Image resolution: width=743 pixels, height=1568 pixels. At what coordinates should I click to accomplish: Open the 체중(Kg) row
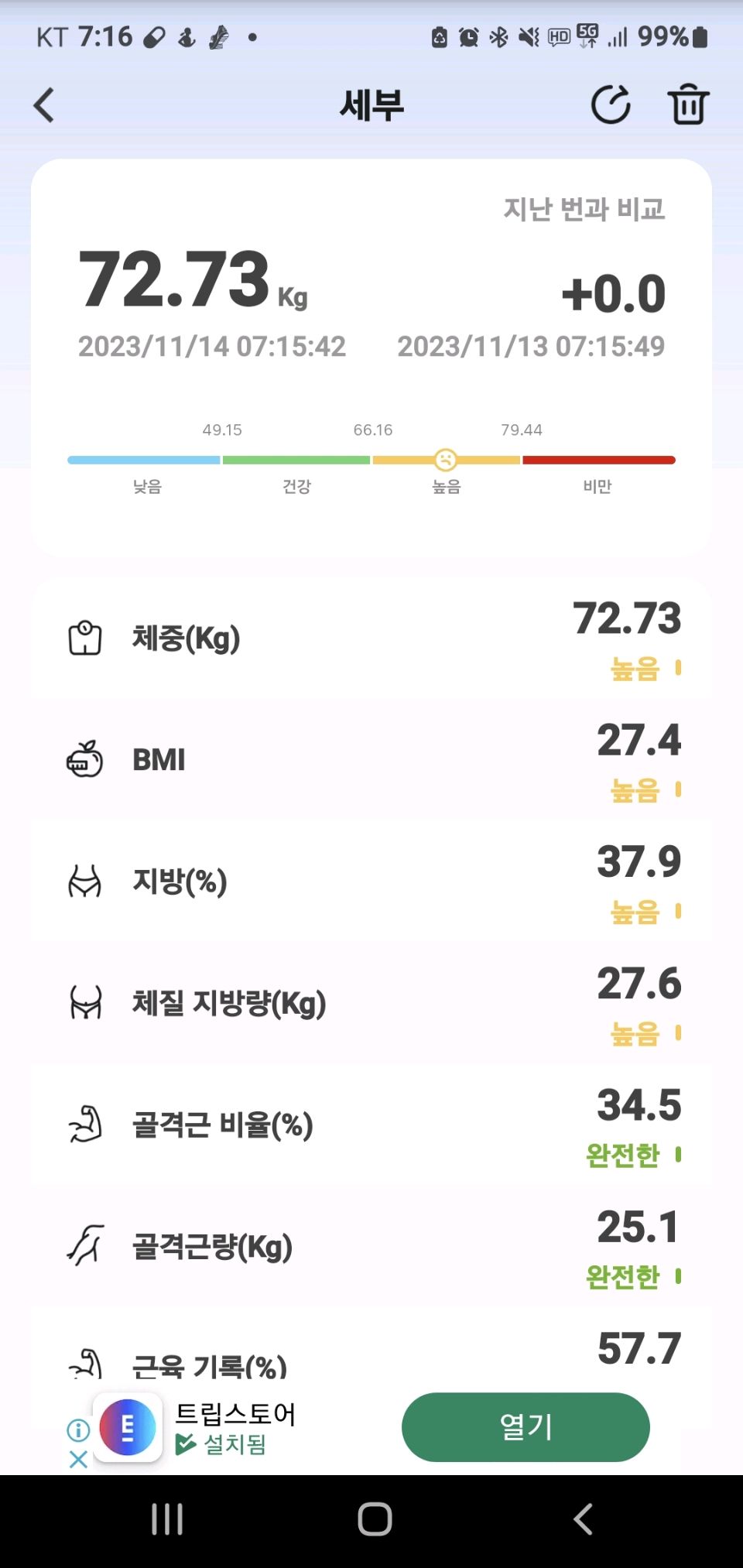[371, 638]
